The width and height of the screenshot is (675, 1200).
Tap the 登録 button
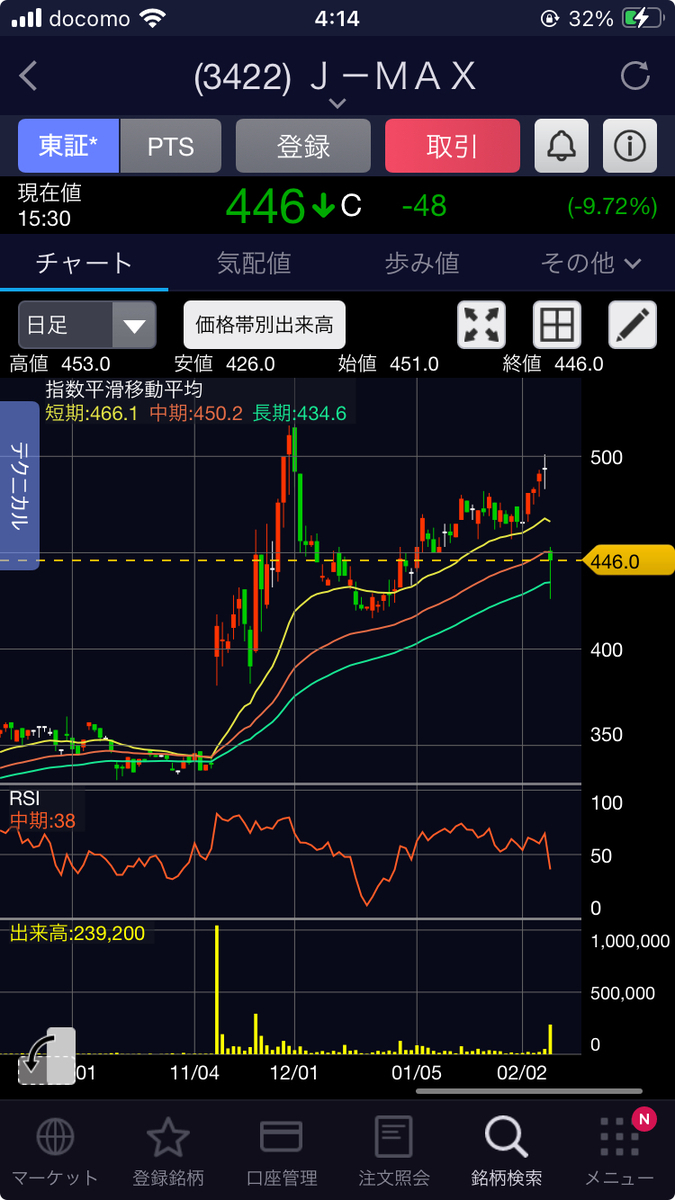pos(303,146)
